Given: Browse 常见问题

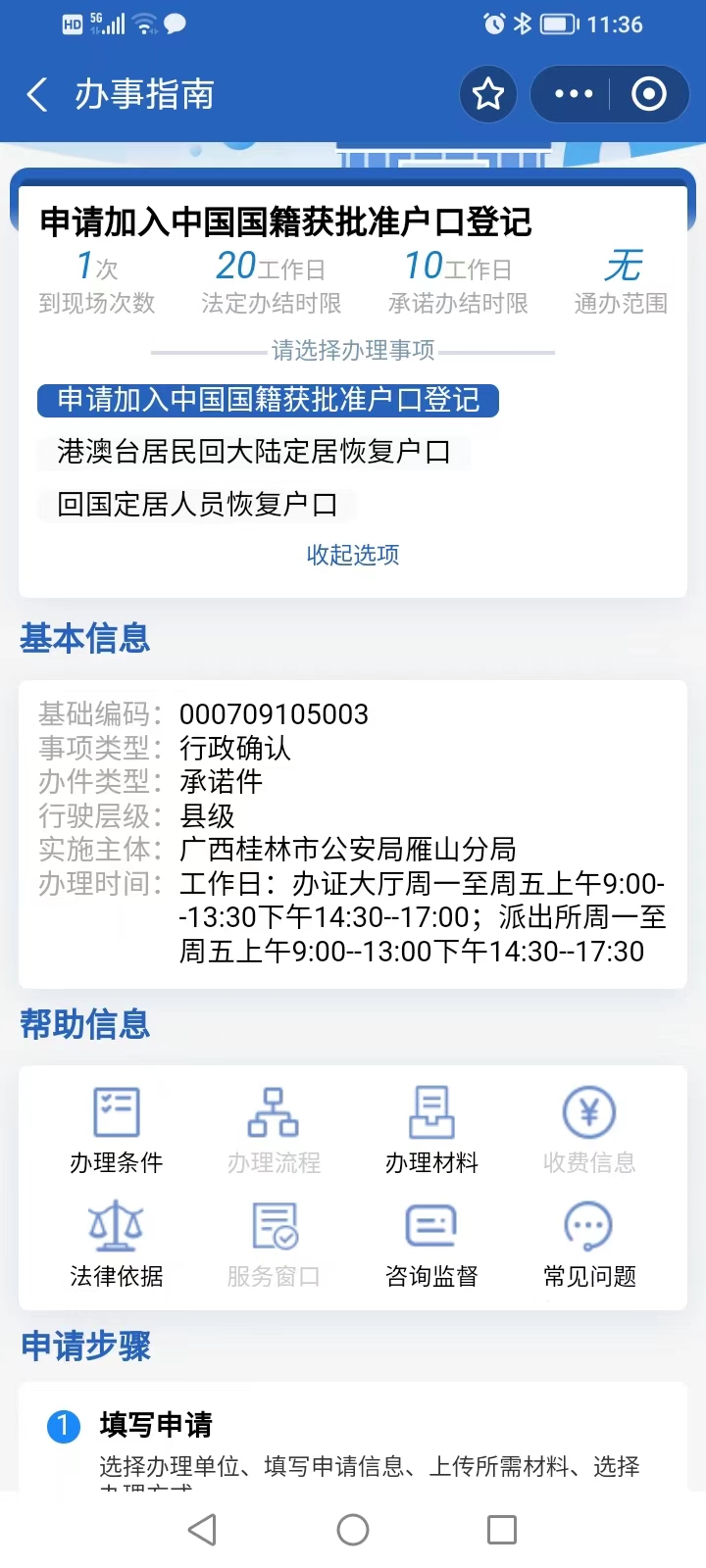Looking at the screenshot, I should pyautogui.click(x=589, y=1244).
